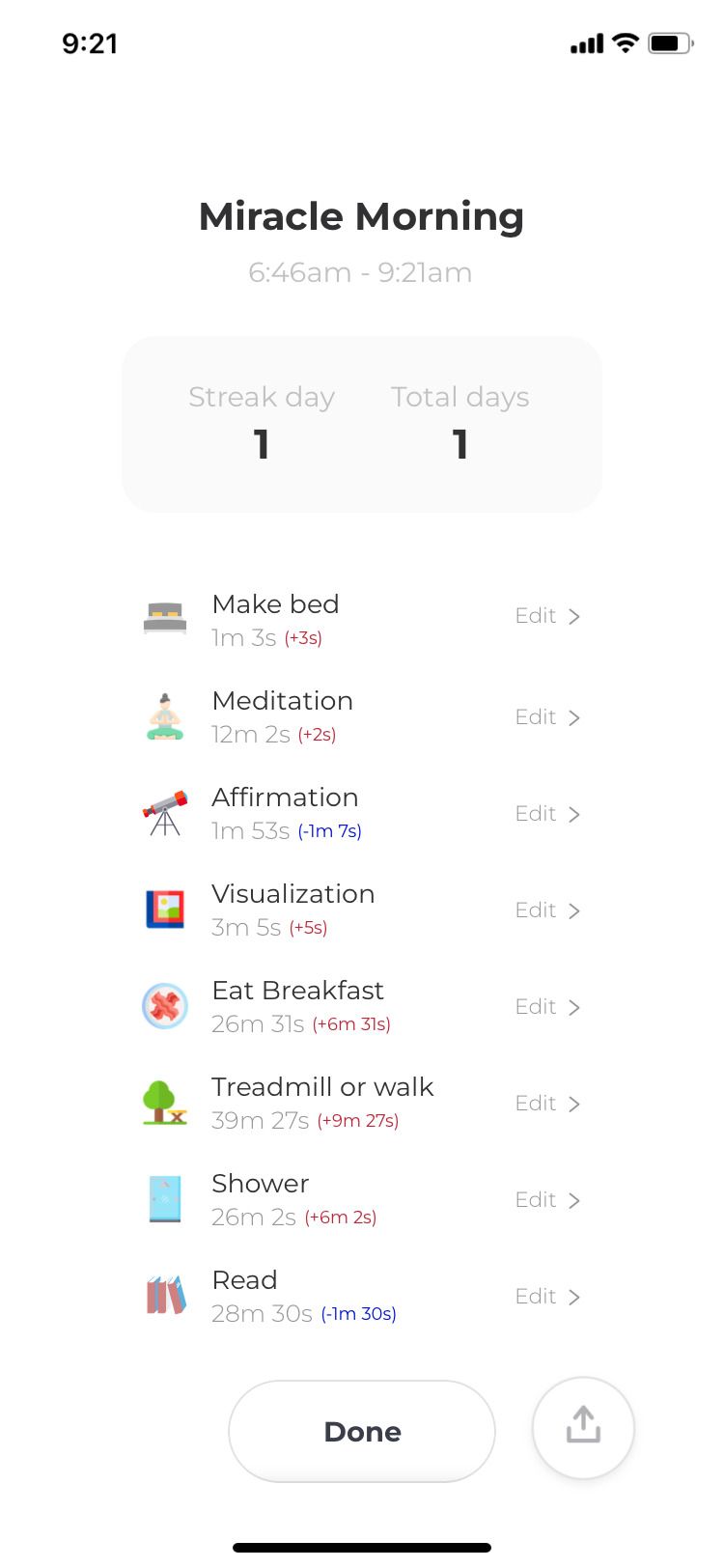
Task: Select the Total days value
Action: click(x=459, y=444)
